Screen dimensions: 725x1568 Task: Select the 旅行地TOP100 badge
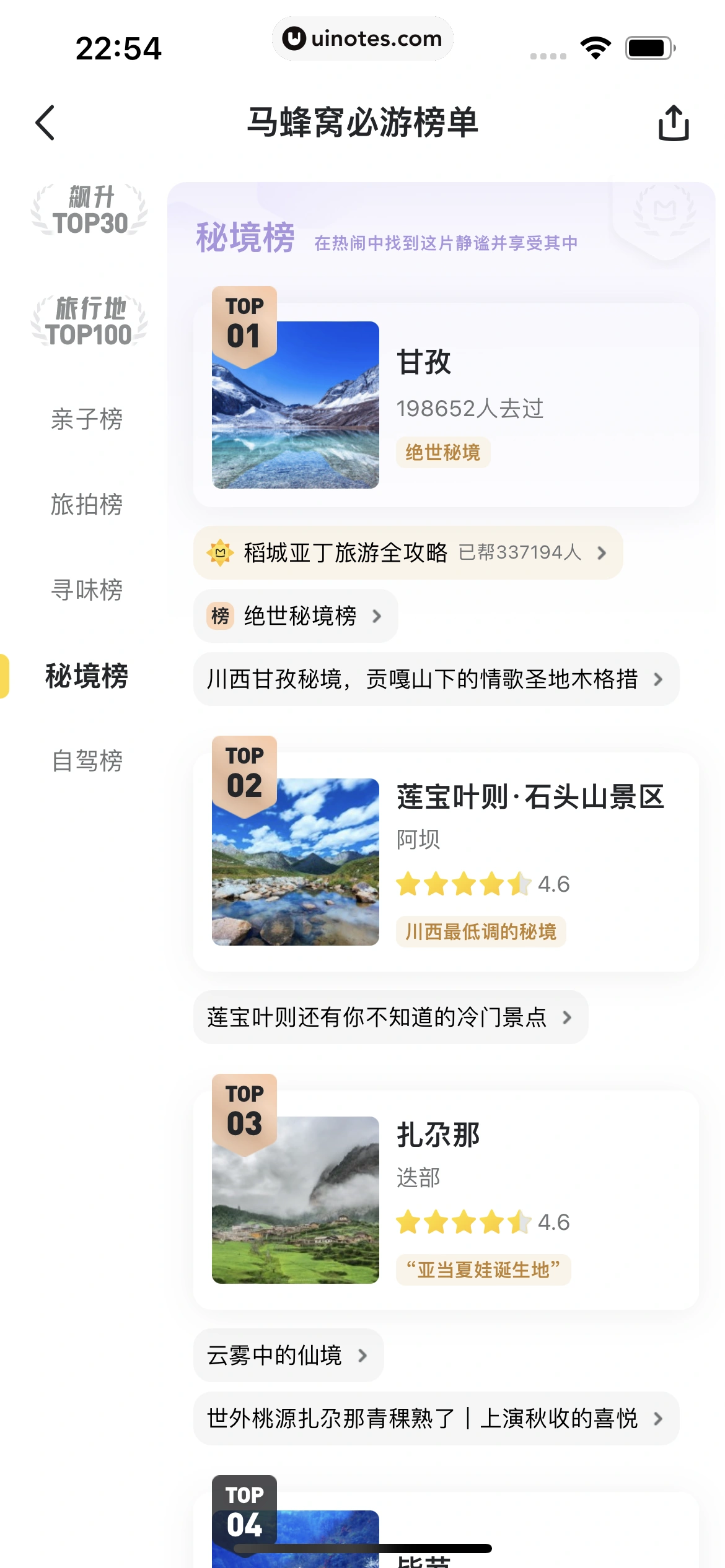point(87,322)
